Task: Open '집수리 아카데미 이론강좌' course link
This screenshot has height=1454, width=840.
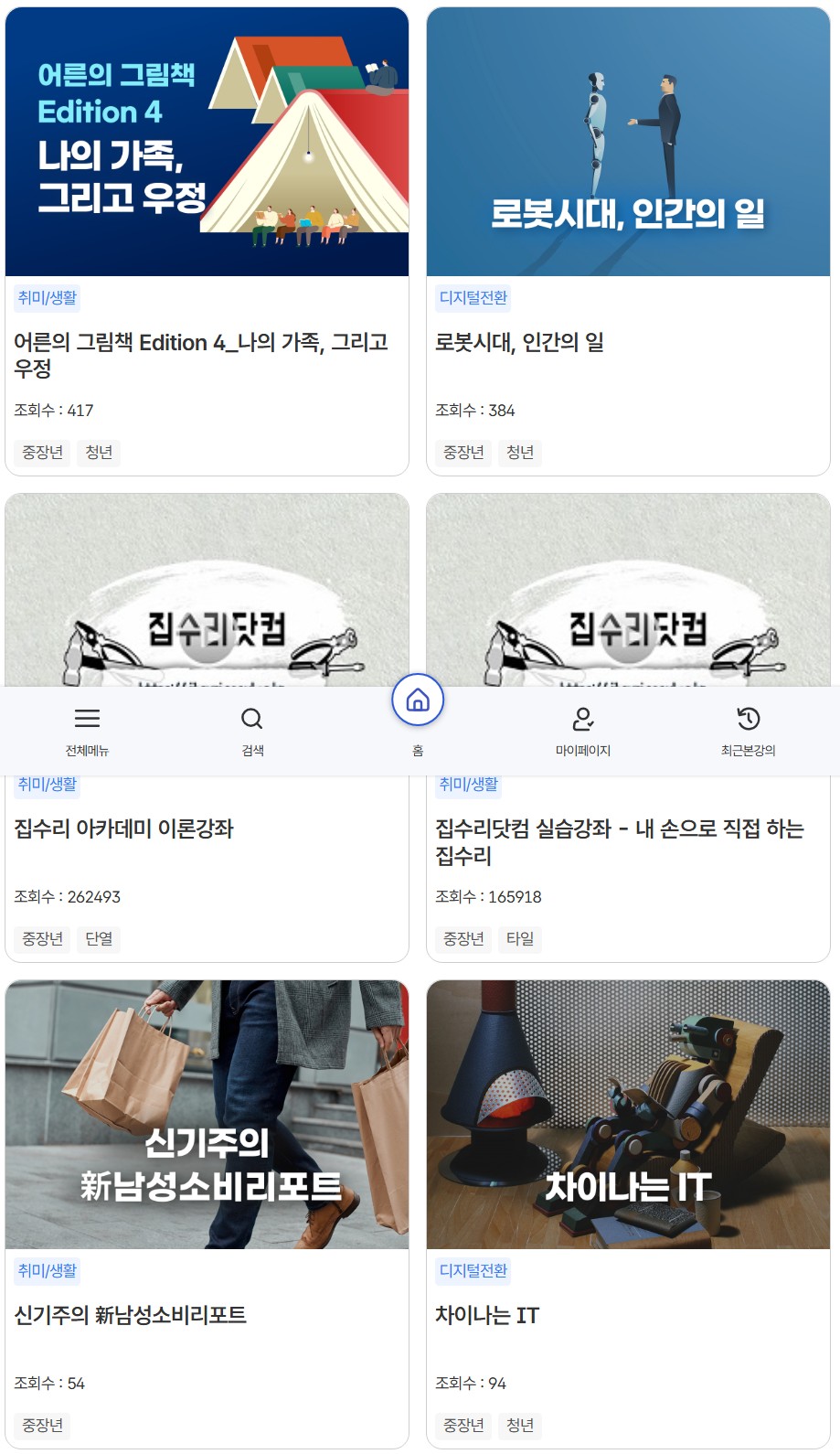Action: (122, 829)
